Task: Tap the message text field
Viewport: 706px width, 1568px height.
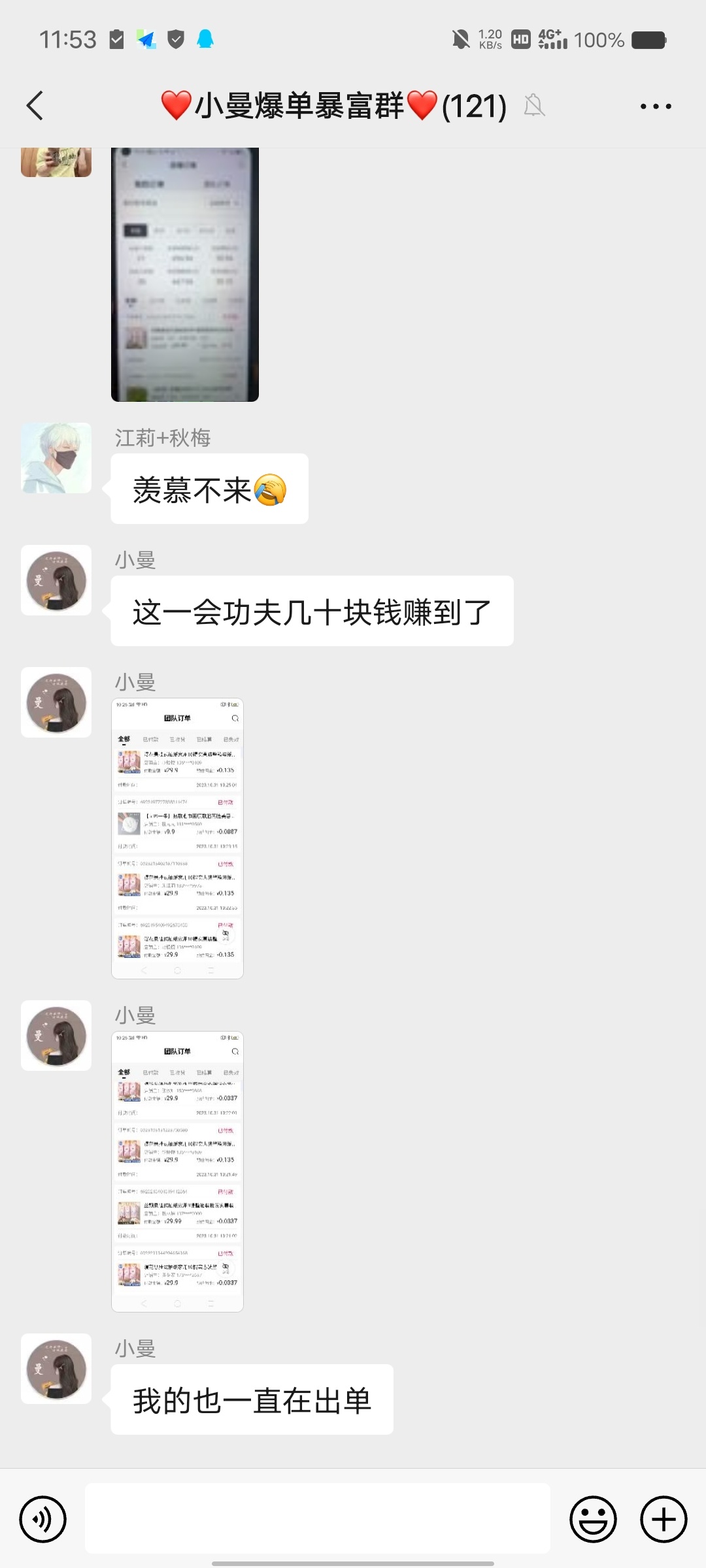Action: 317,1518
